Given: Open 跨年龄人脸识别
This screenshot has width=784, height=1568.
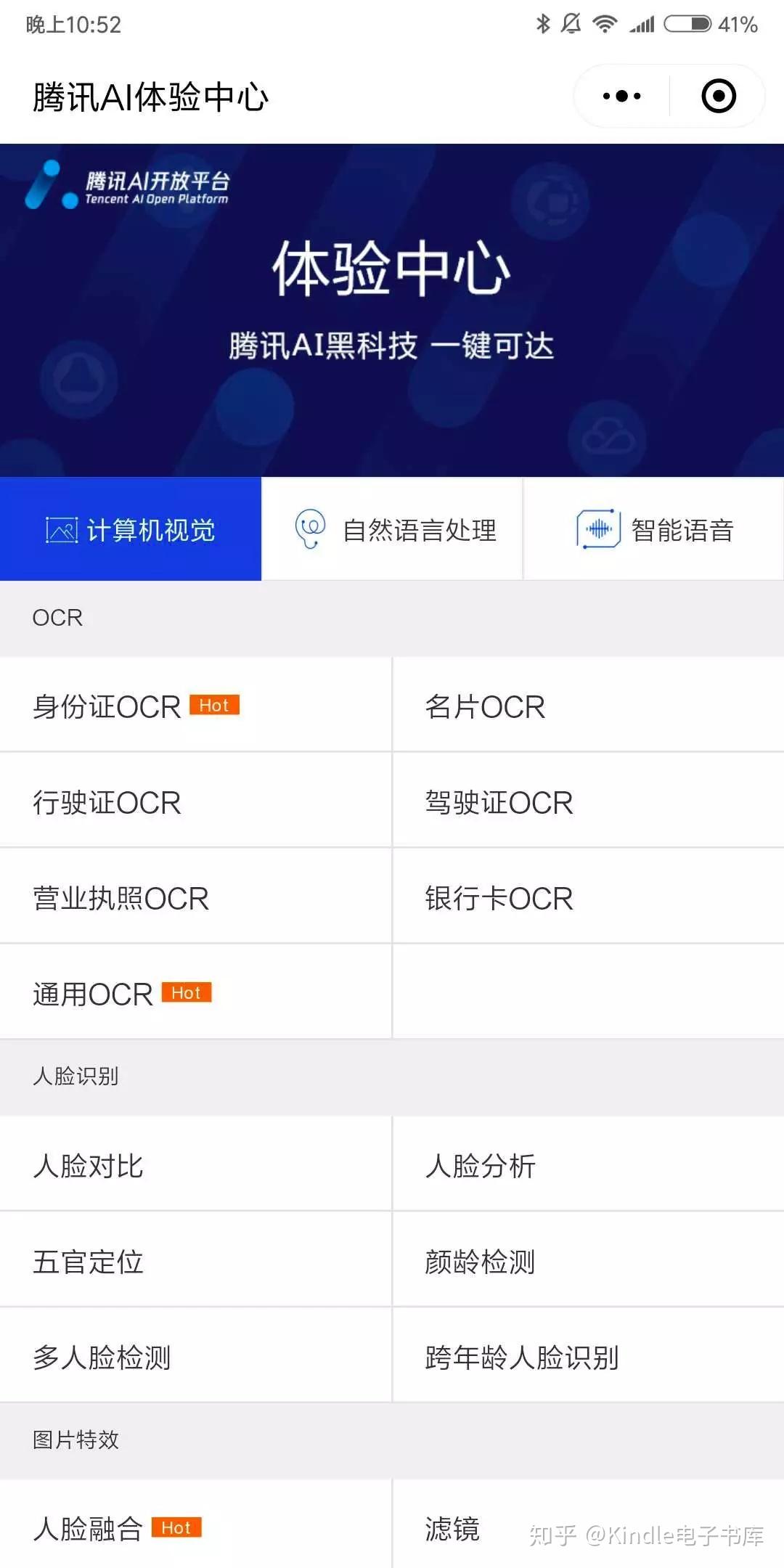Looking at the screenshot, I should click(589, 1356).
